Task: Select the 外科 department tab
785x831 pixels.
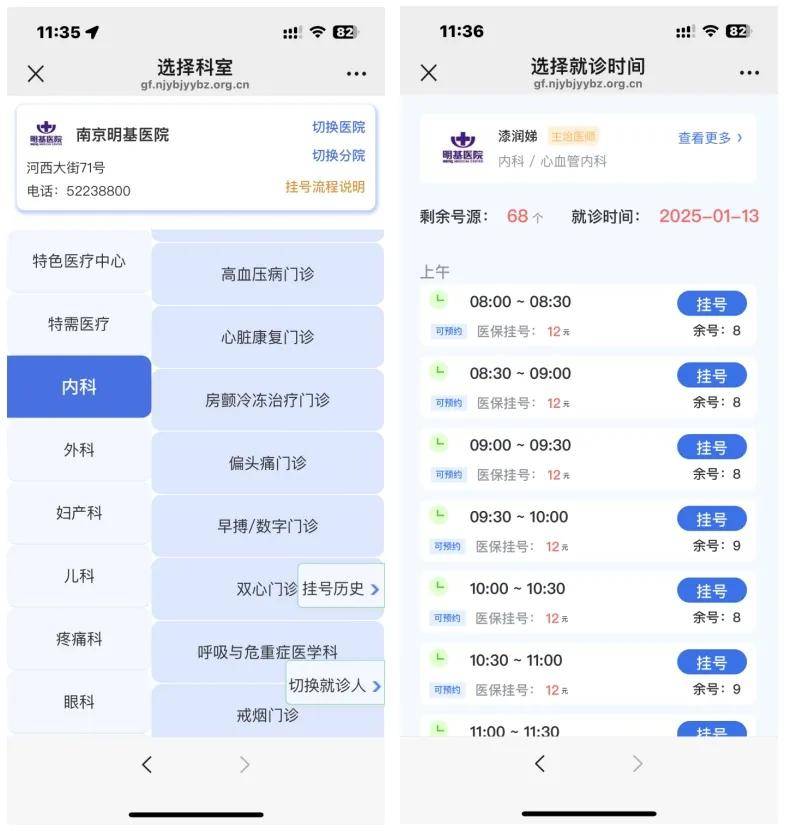Action: coord(79,451)
